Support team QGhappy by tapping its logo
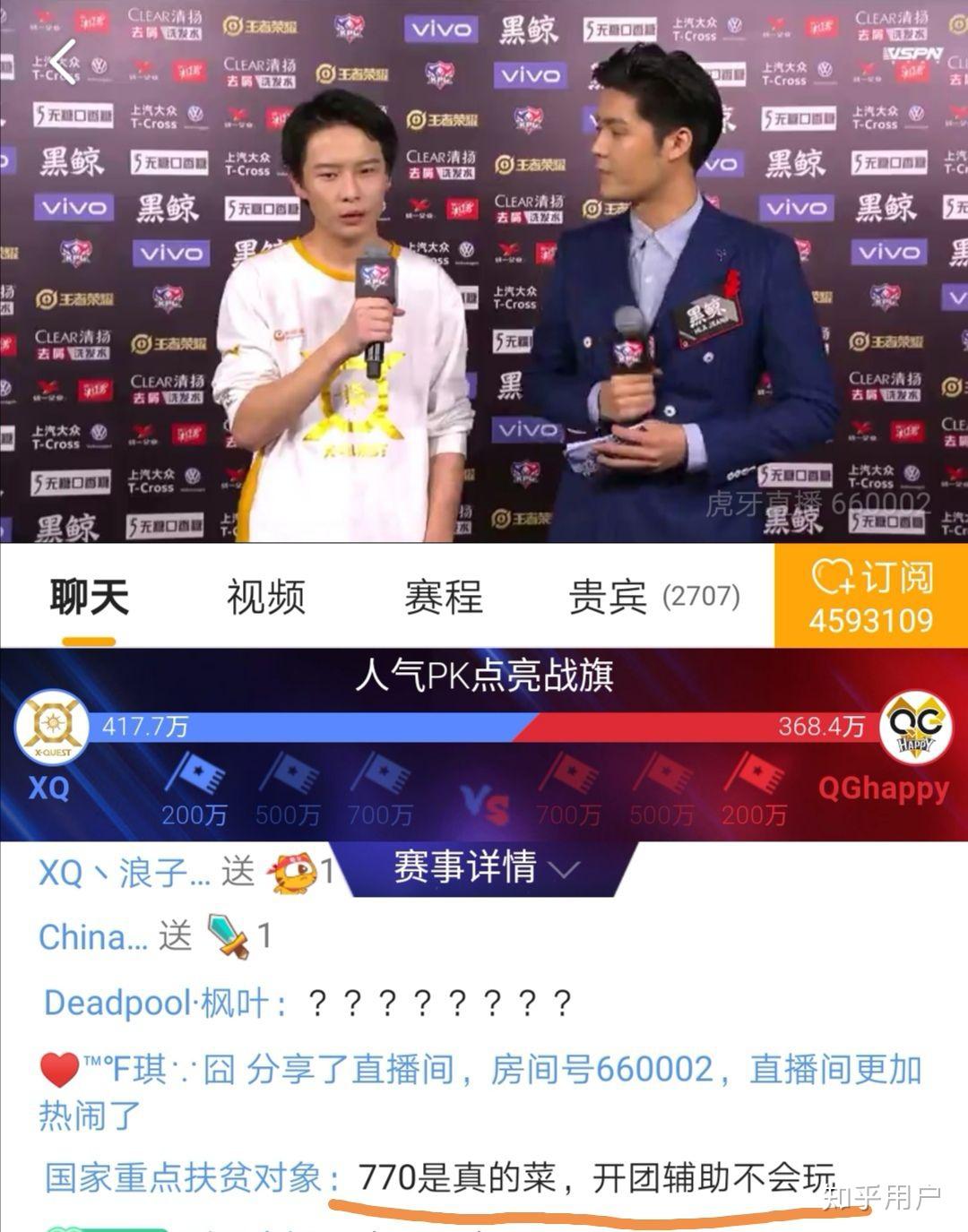Screen dimensions: 968x1232 point(914,728)
